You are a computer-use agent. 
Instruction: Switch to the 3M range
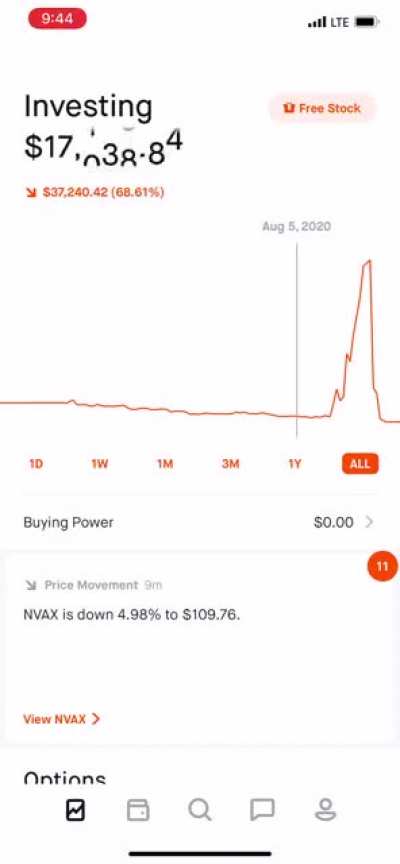pyautogui.click(x=230, y=464)
